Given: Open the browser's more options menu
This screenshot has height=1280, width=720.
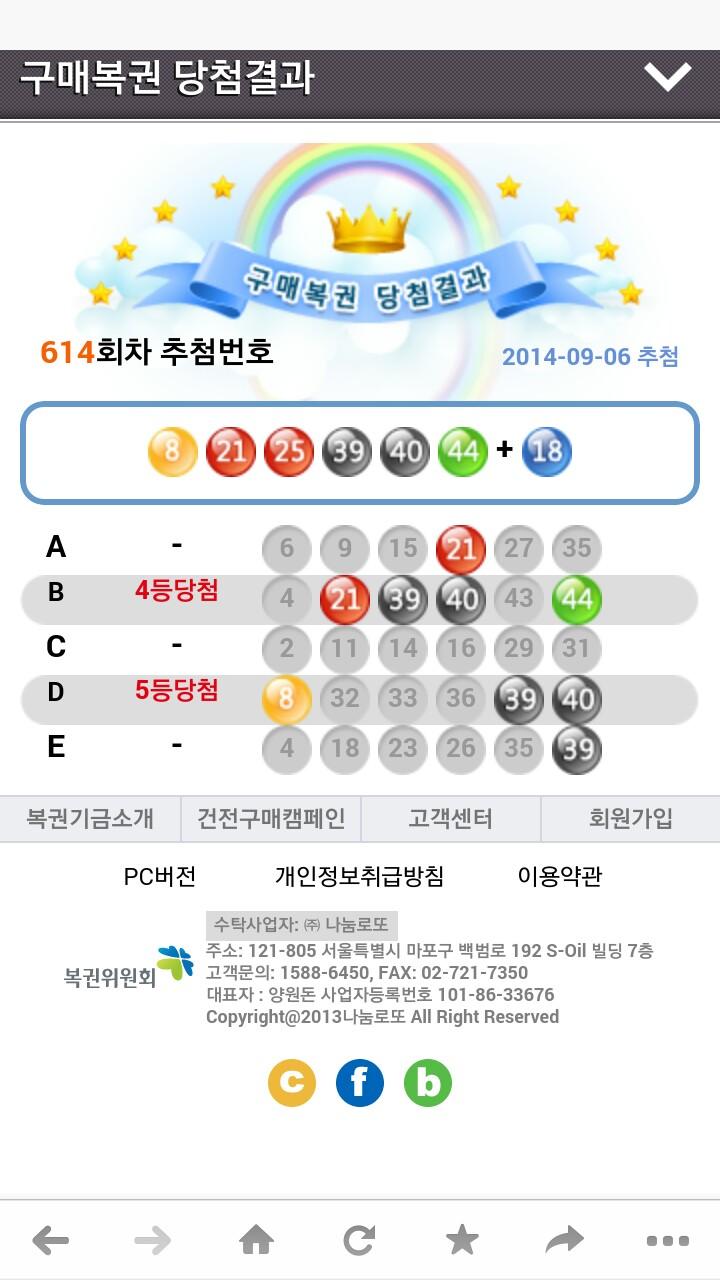Looking at the screenshot, I should (667, 1241).
